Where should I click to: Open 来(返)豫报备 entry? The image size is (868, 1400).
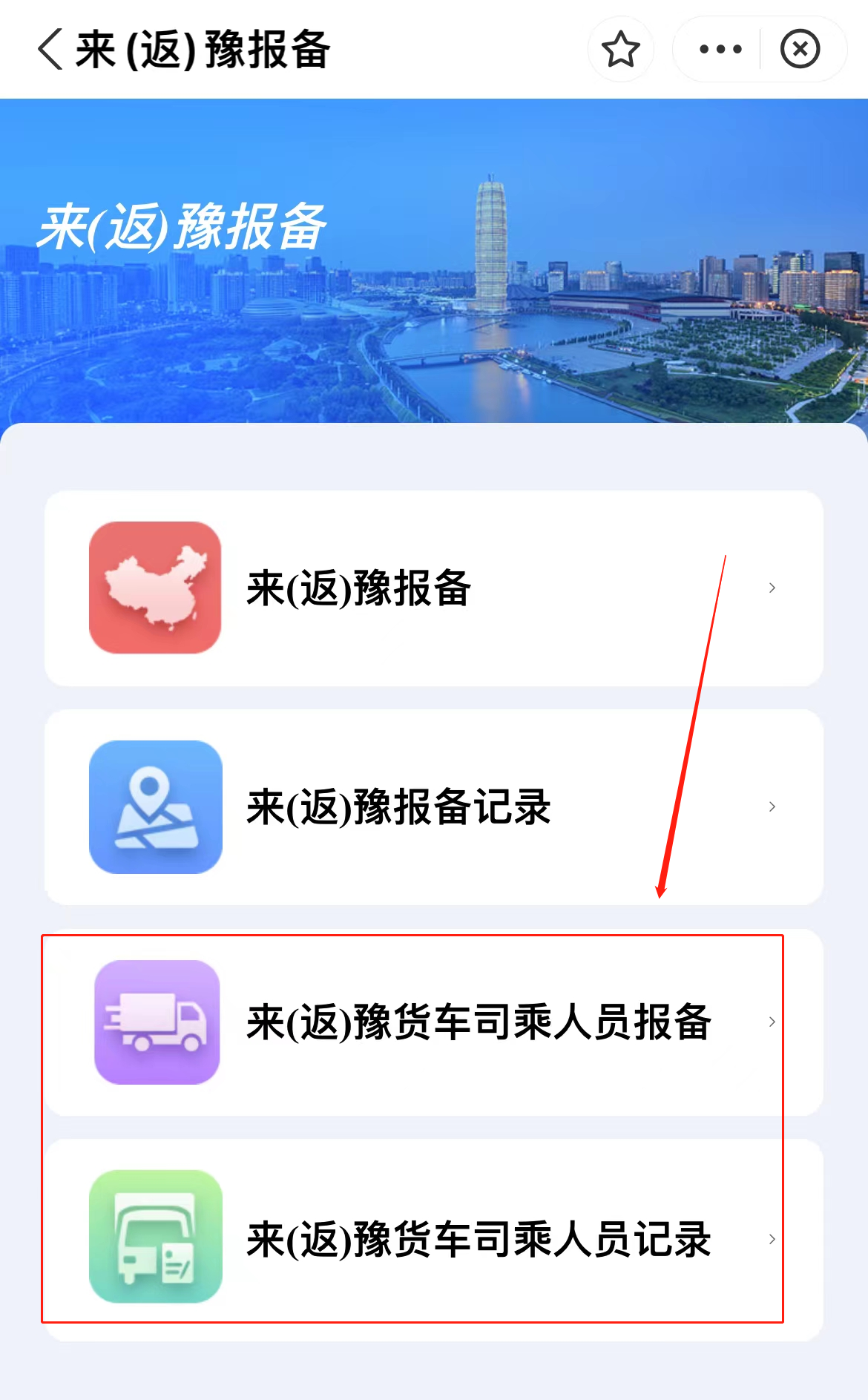433,588
